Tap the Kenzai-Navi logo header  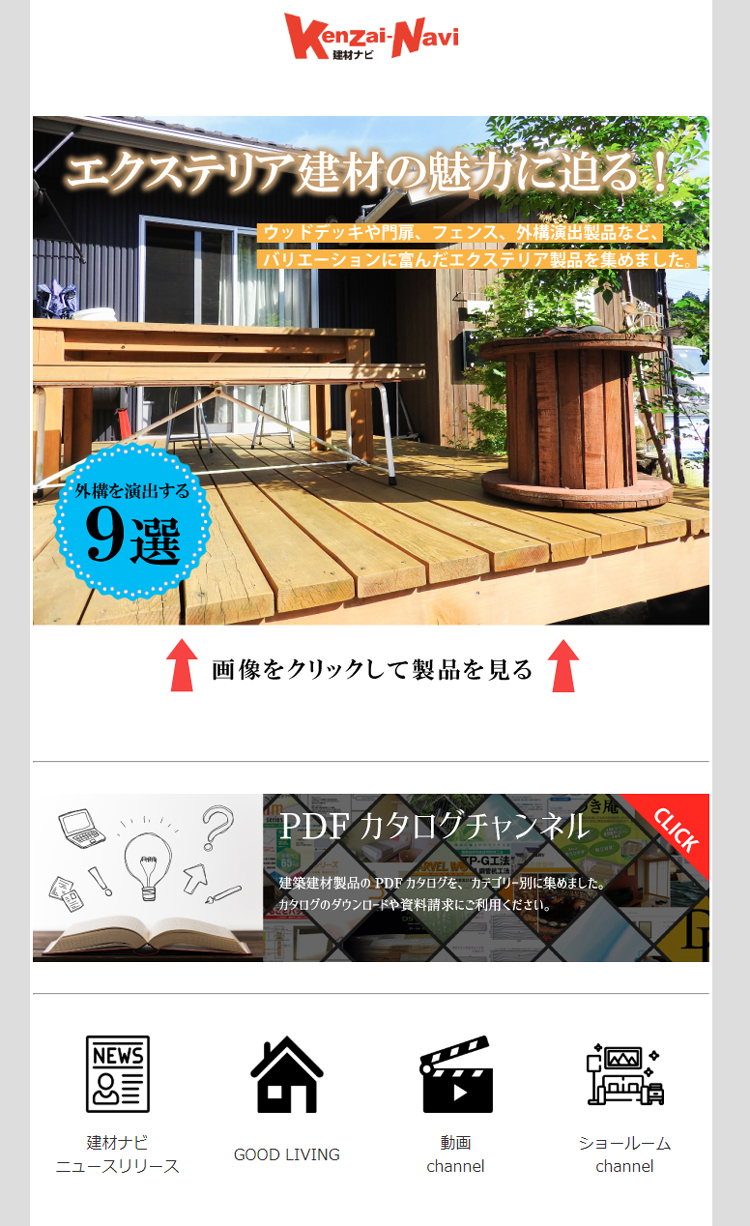[371, 37]
